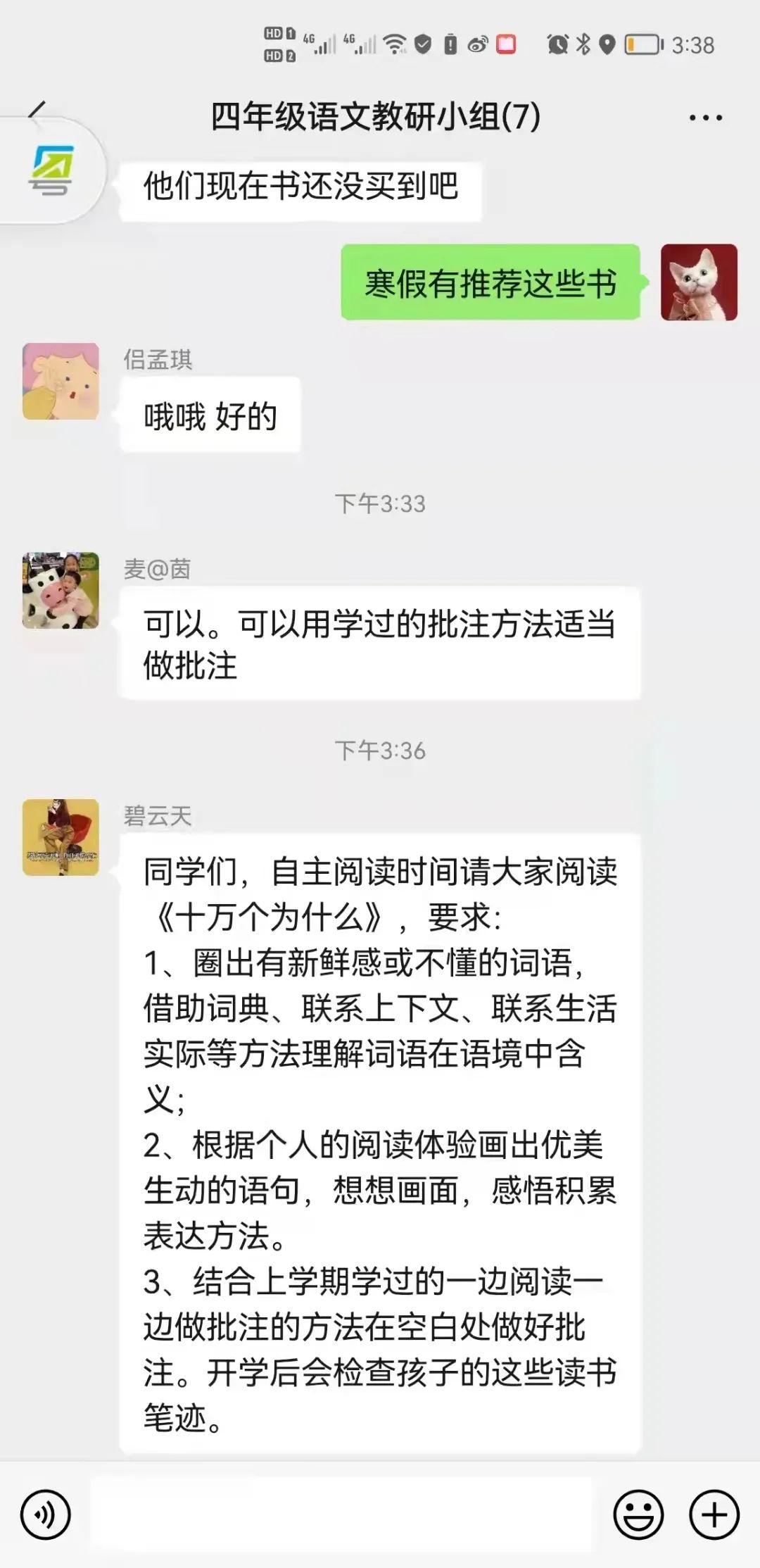View 侣孟琪's profile avatar
This screenshot has width=760, height=1568.
pos(61,382)
